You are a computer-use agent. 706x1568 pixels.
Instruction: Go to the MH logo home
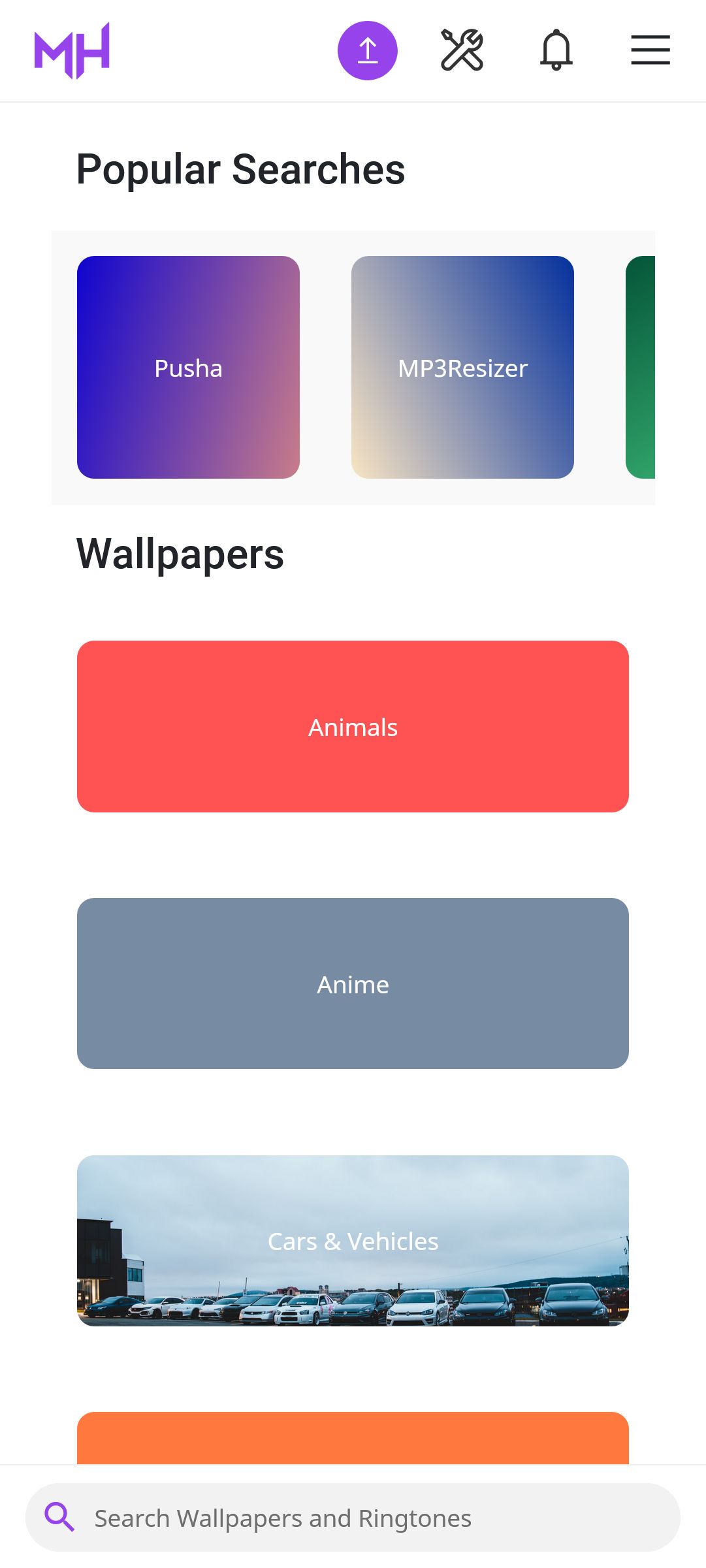coord(72,51)
